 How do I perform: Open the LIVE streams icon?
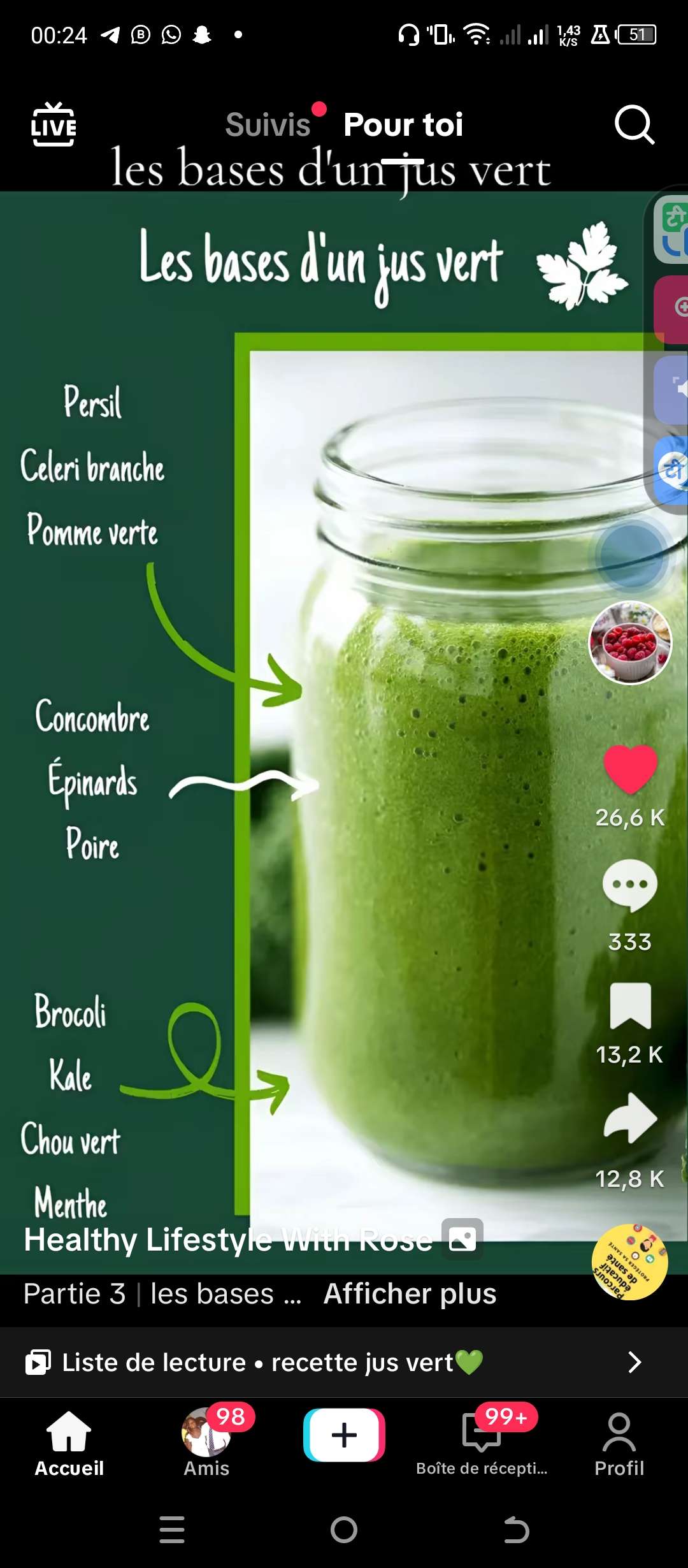[54, 124]
